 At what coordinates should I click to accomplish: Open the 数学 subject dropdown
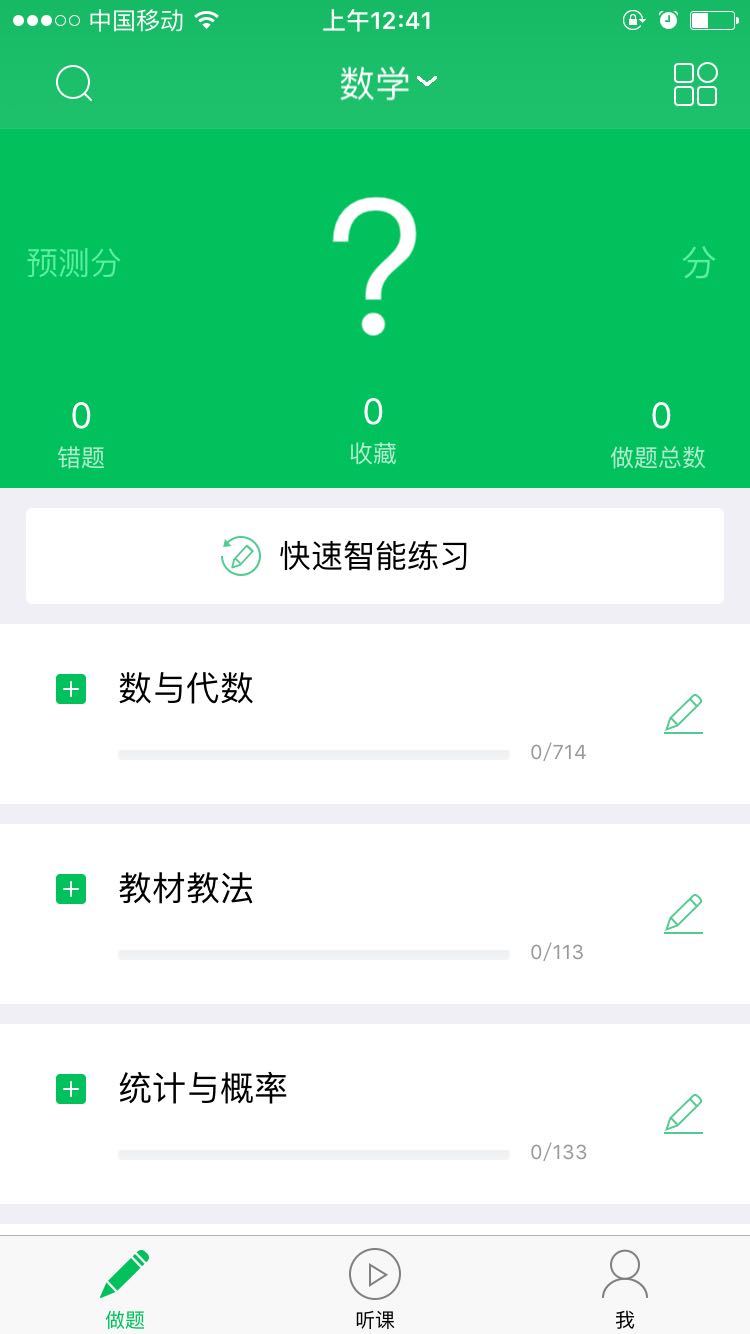point(388,83)
